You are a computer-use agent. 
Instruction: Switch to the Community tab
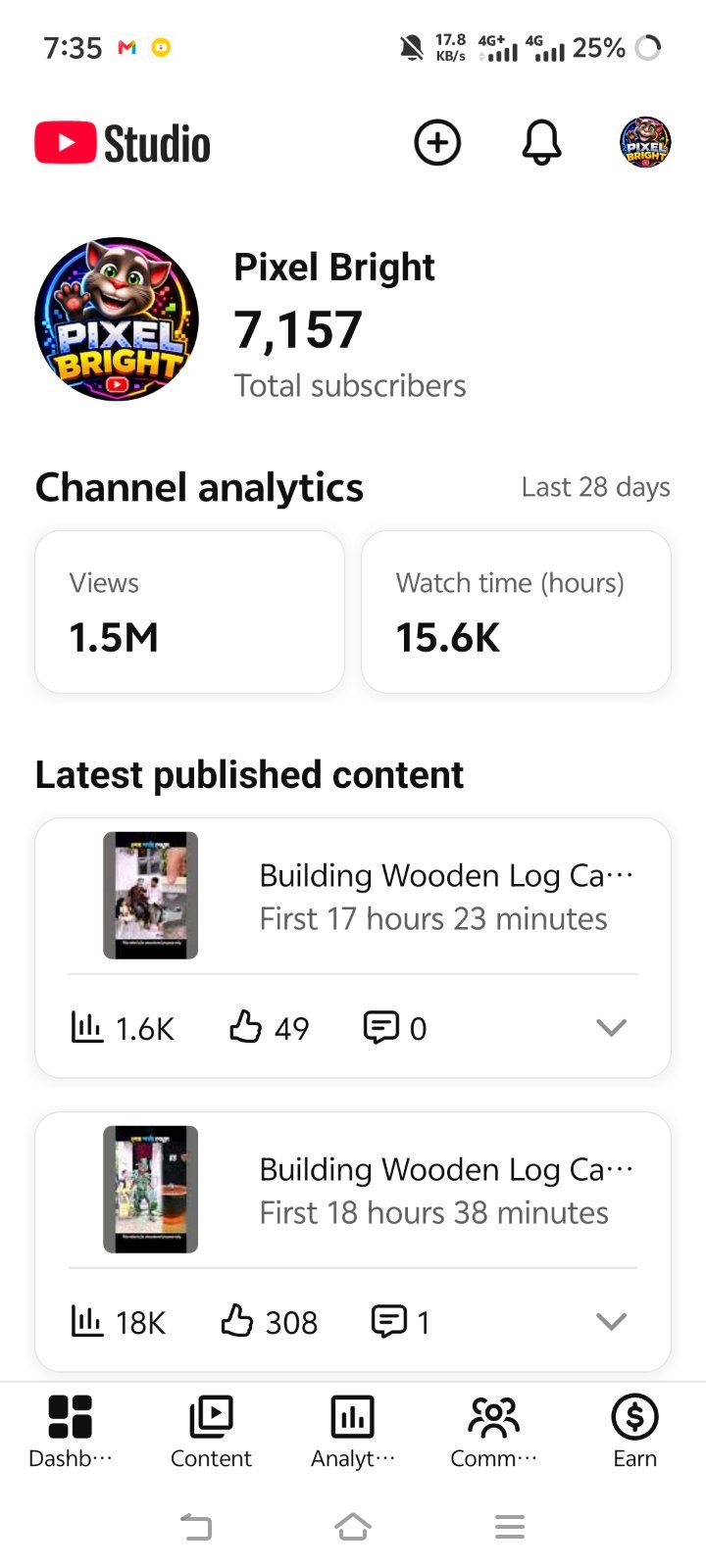coord(494,1432)
